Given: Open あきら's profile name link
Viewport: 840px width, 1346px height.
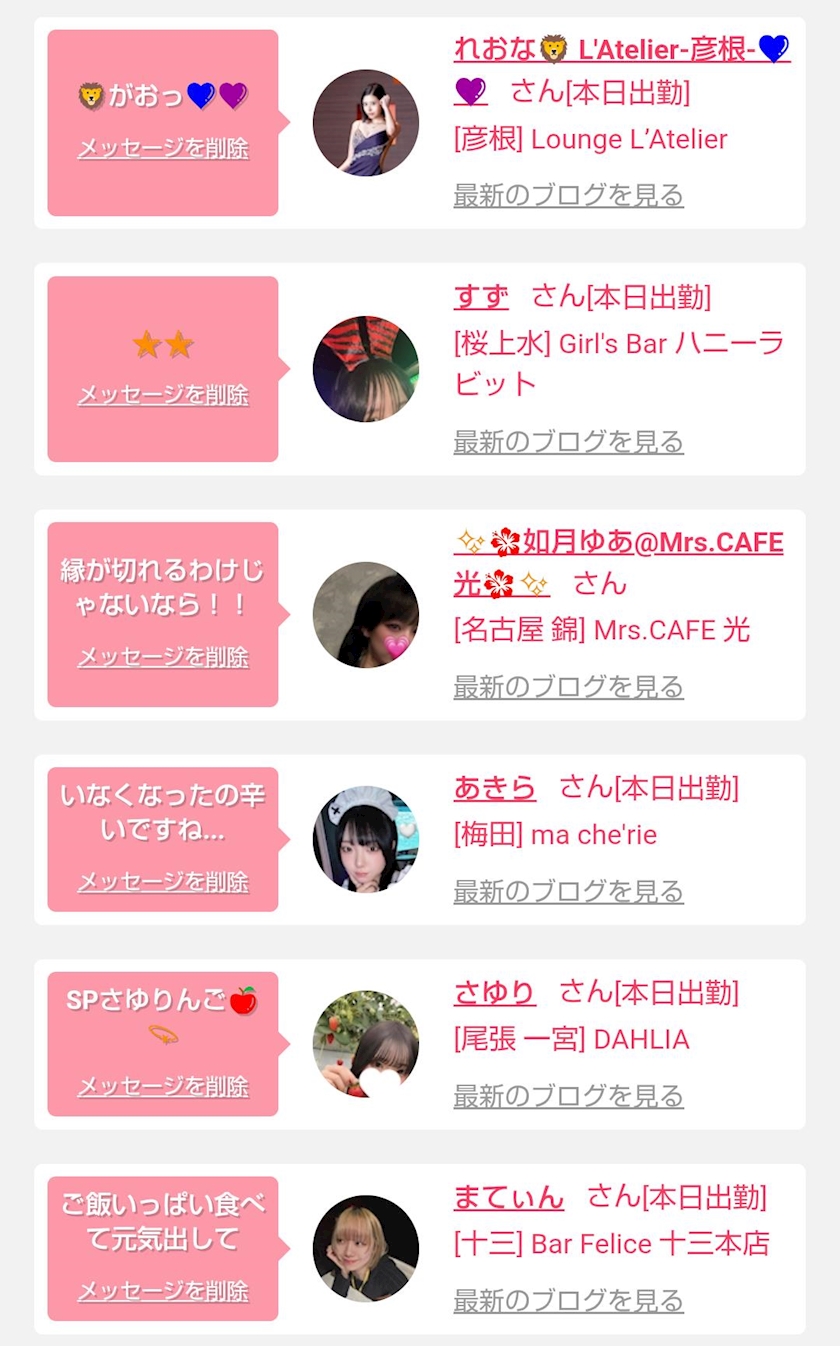Looking at the screenshot, I should [x=494, y=787].
